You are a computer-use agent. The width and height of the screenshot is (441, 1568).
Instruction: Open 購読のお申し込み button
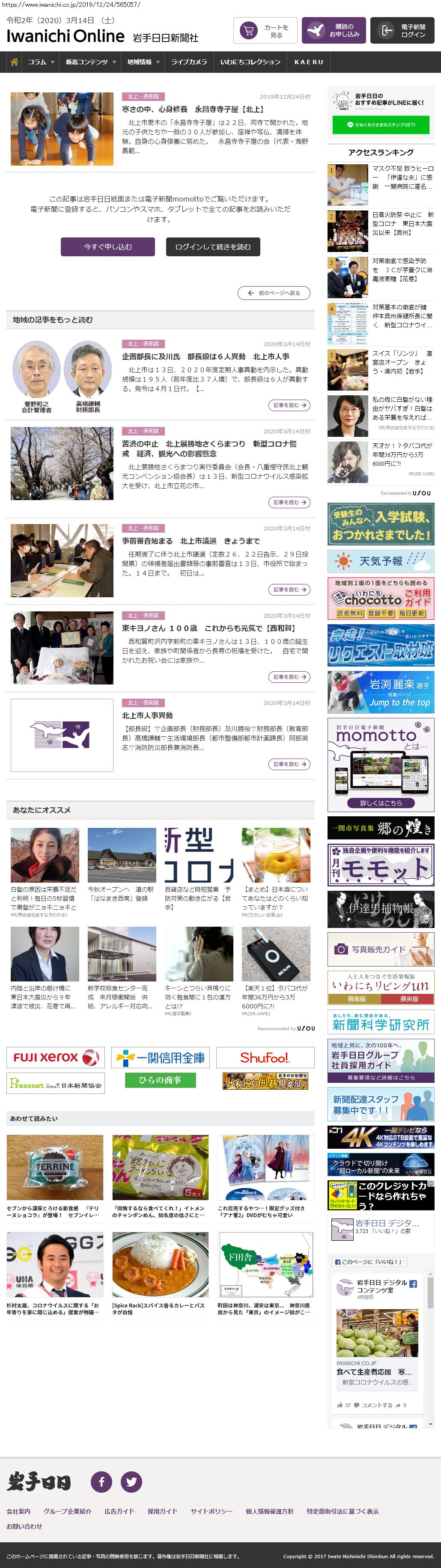(333, 30)
